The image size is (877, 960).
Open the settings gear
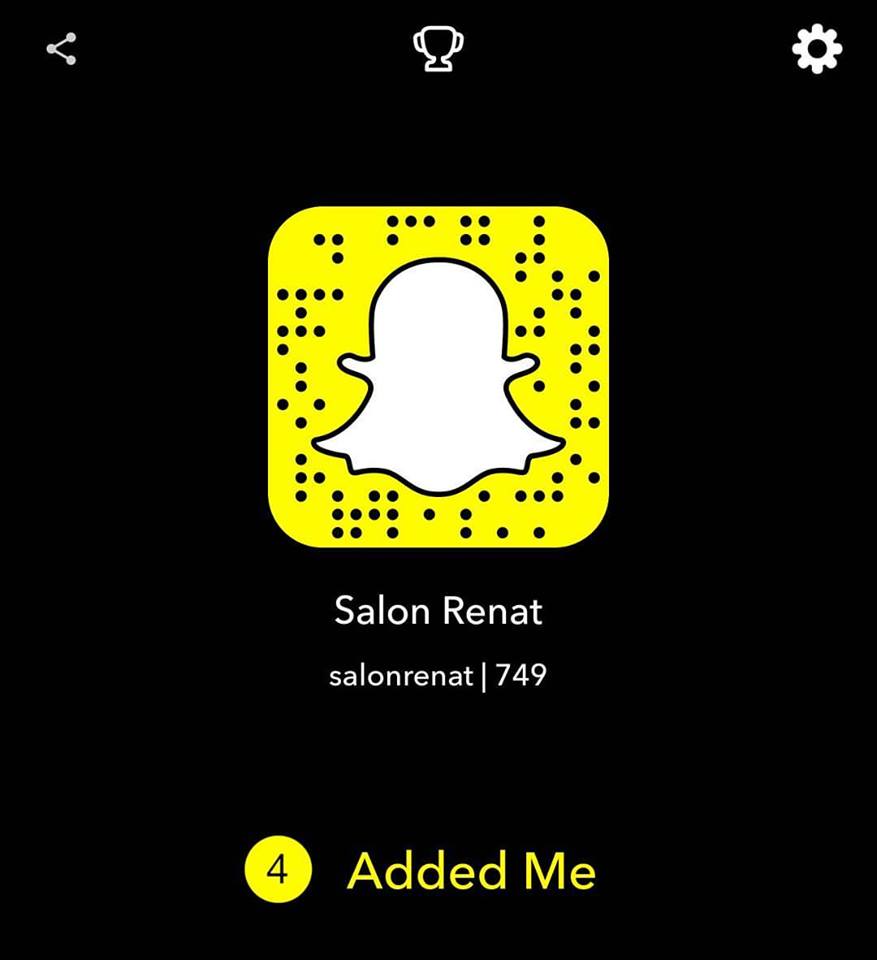(x=816, y=49)
